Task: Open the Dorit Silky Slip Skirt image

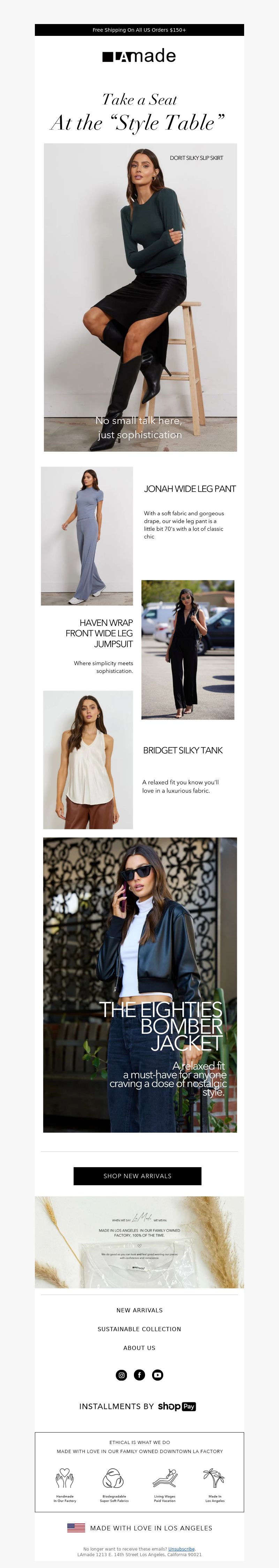Action: coord(140,297)
